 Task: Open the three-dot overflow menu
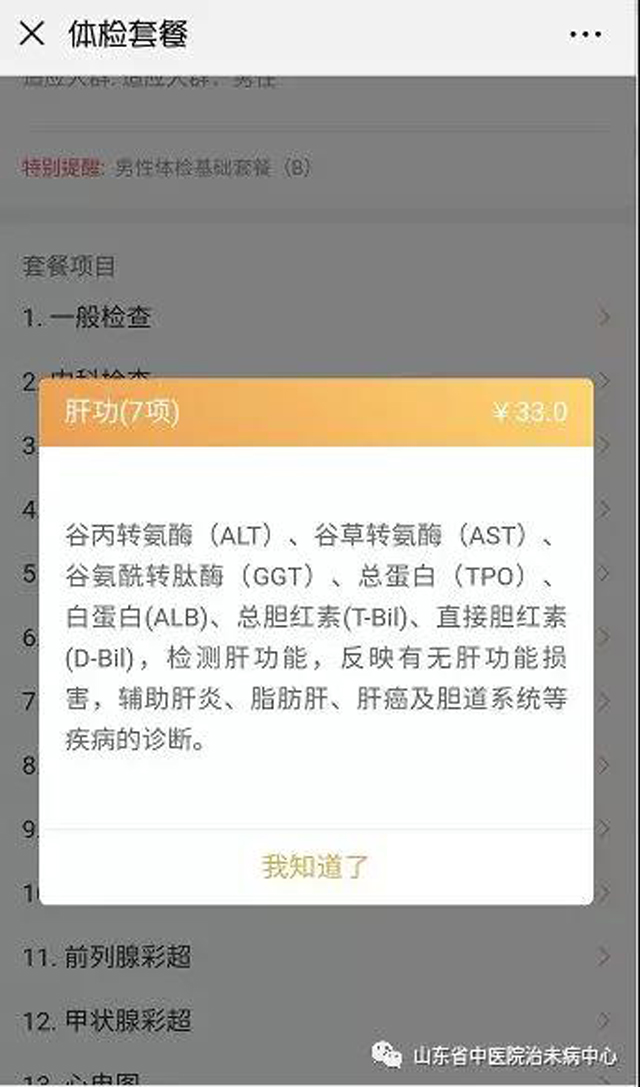[585, 34]
